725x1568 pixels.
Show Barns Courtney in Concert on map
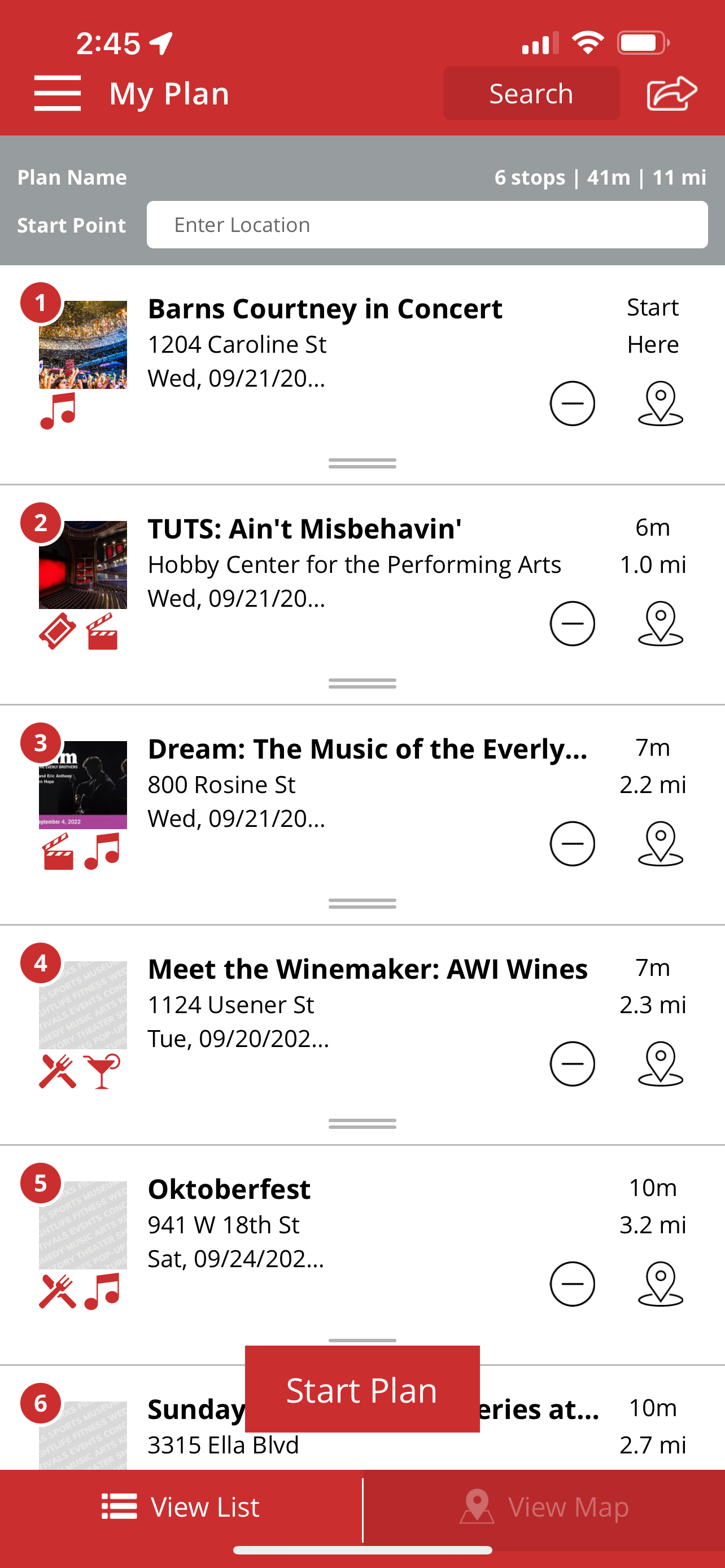(x=660, y=404)
